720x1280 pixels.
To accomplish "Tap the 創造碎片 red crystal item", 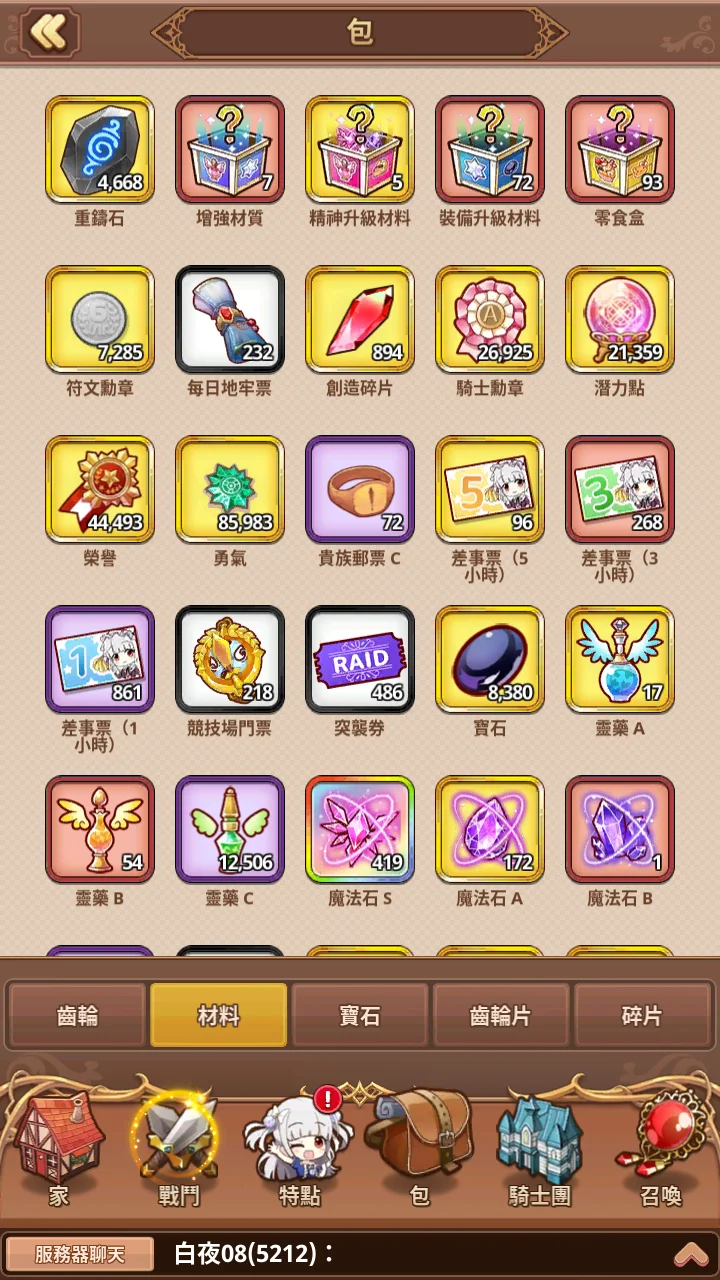I will tap(360, 320).
